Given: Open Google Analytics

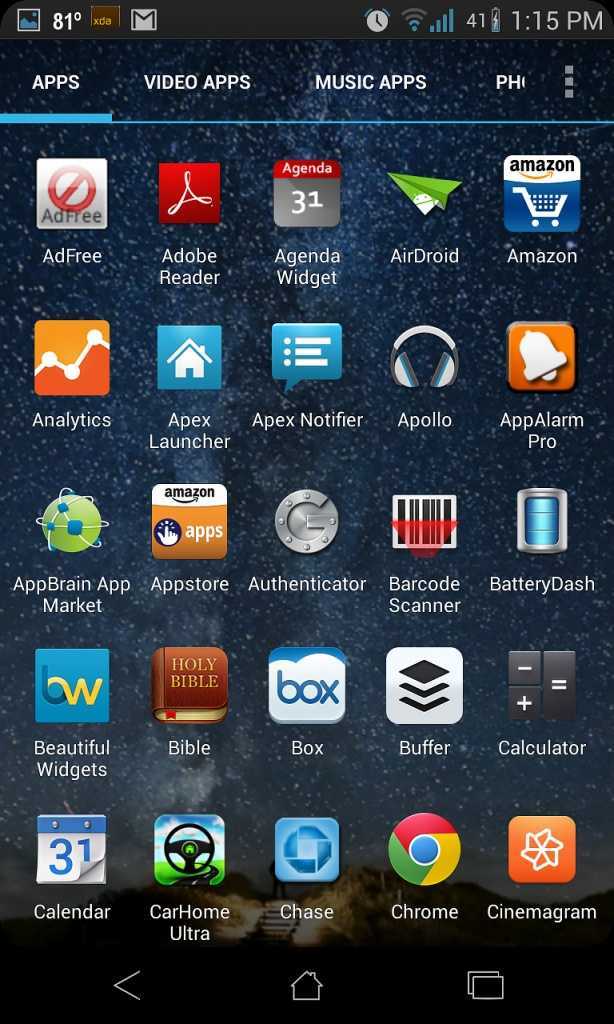Looking at the screenshot, I should [x=72, y=358].
